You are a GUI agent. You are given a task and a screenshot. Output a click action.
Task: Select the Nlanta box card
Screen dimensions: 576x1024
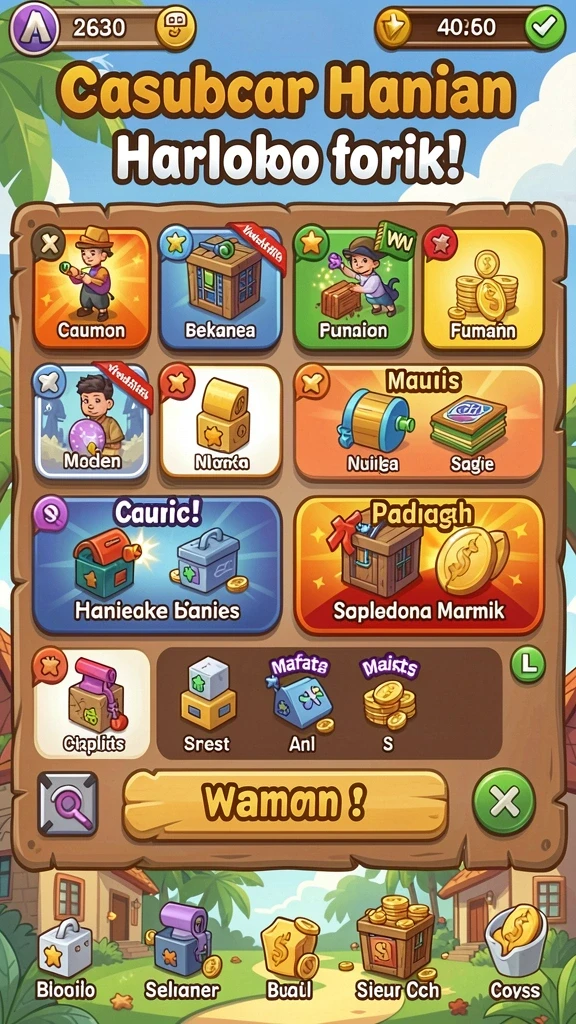[x=221, y=423]
